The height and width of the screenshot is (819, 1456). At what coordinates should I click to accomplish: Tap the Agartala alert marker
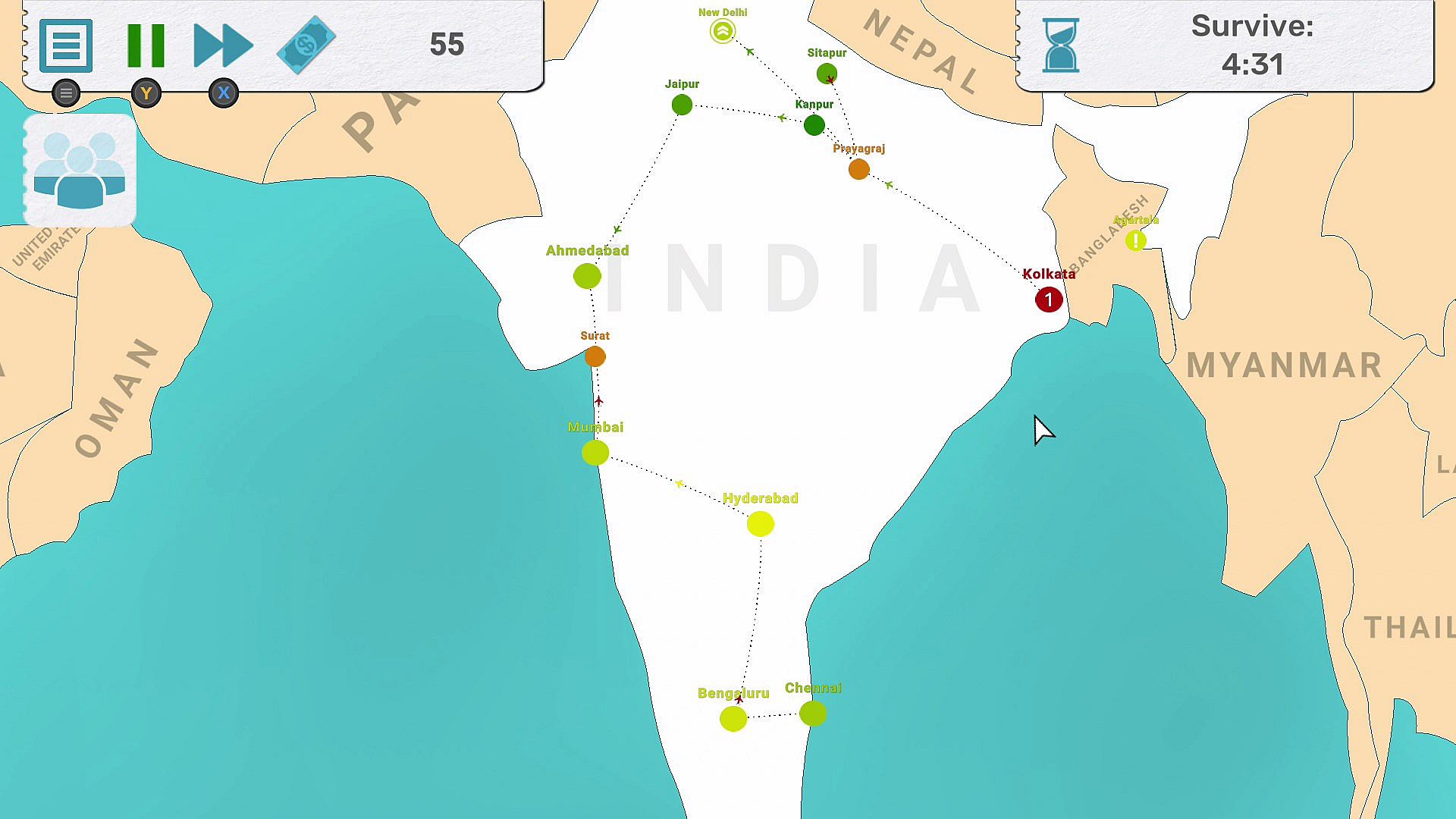(x=1135, y=240)
